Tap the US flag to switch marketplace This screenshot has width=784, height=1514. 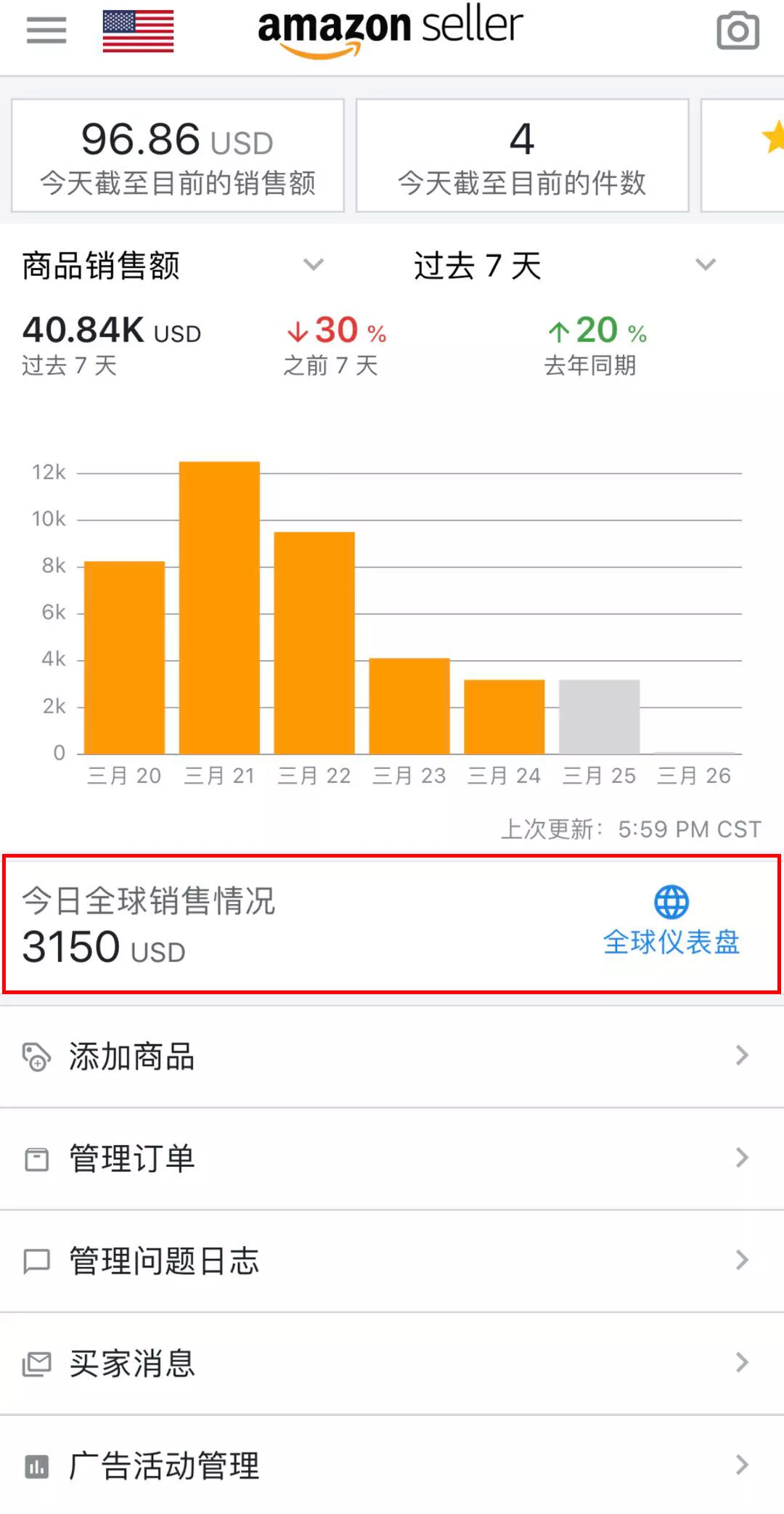coord(138,30)
